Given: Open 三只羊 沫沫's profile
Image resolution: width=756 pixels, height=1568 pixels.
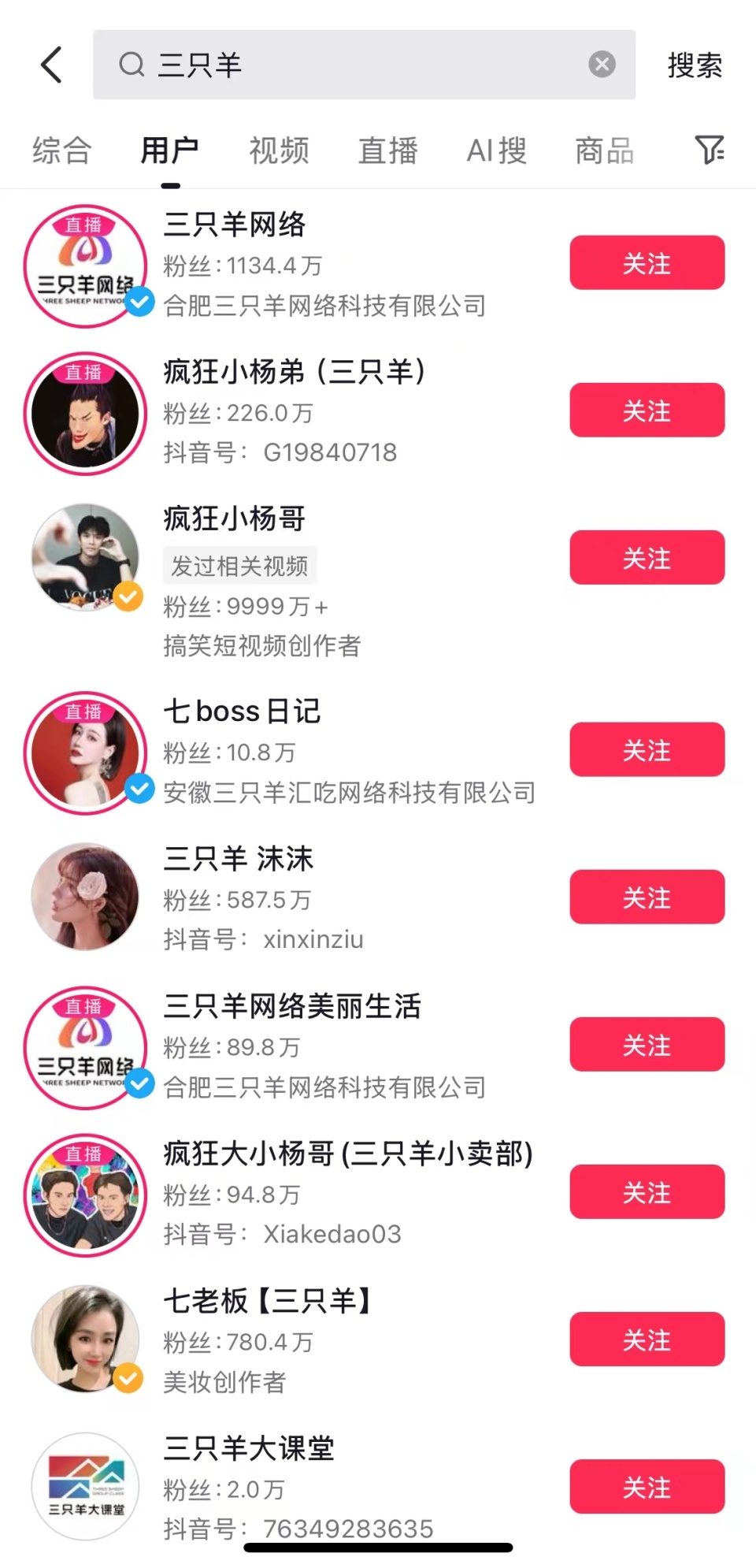Looking at the screenshot, I should [x=239, y=859].
